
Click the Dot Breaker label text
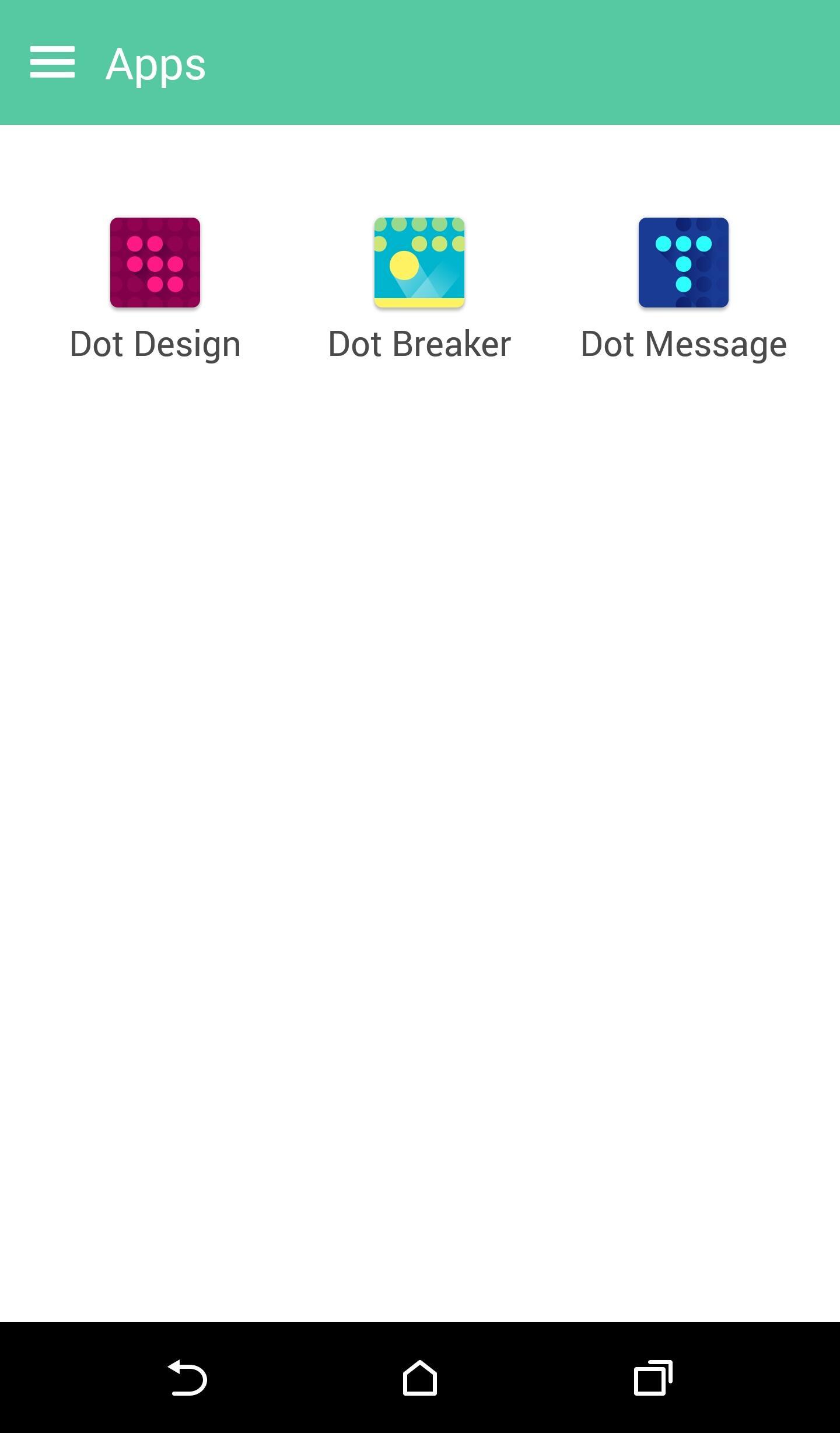point(419,344)
